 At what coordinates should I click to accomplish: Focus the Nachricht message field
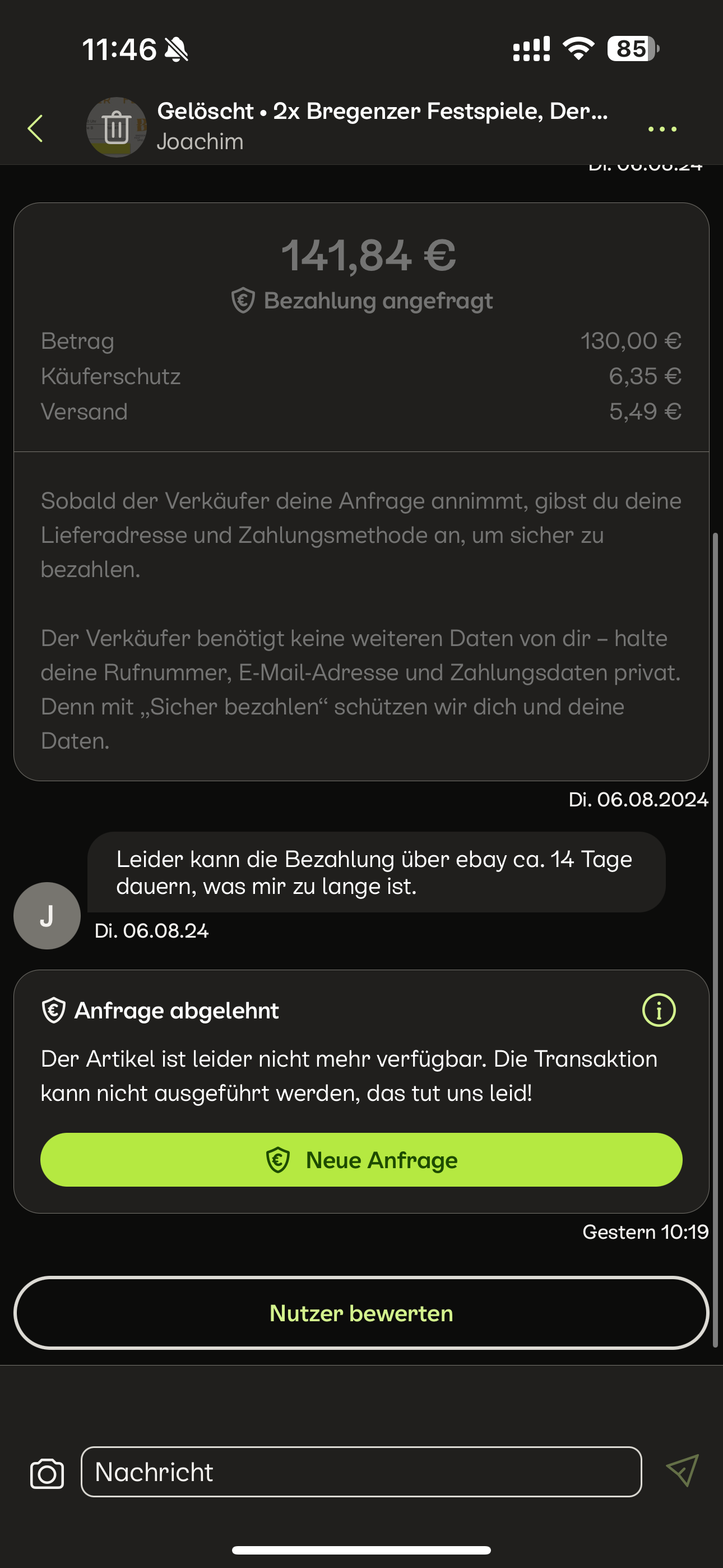(361, 1472)
